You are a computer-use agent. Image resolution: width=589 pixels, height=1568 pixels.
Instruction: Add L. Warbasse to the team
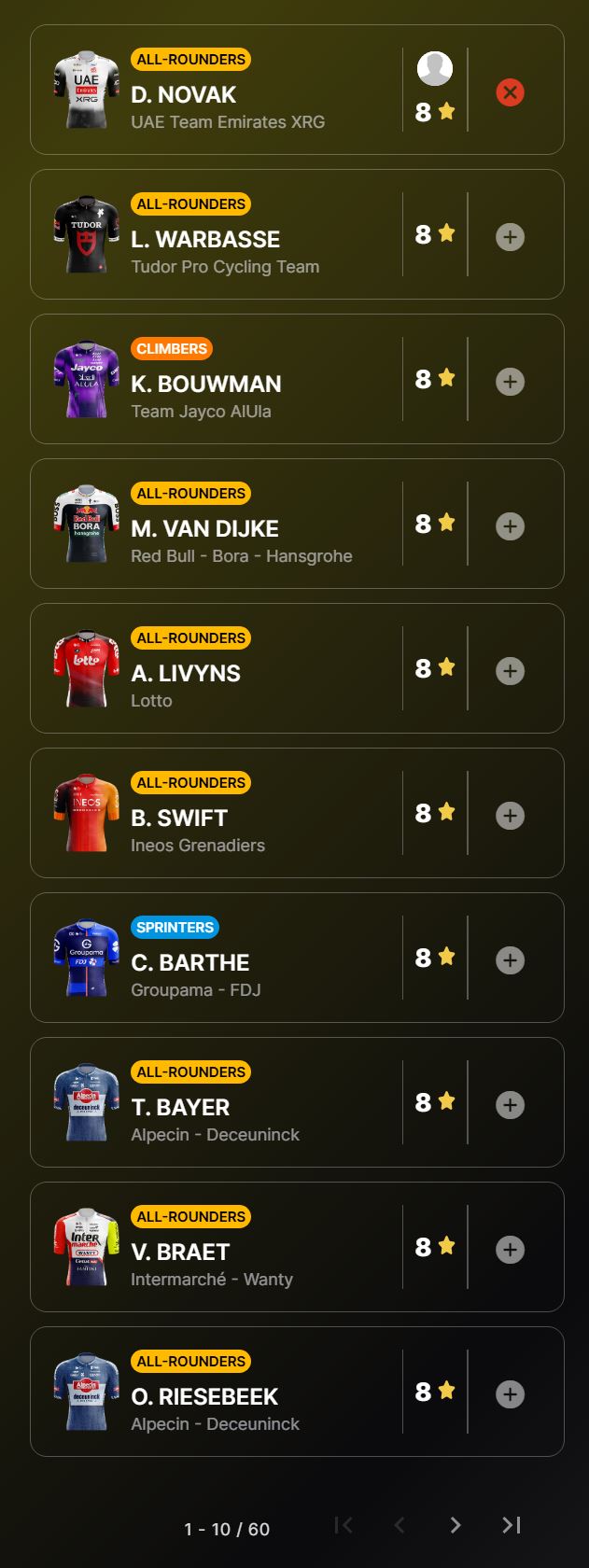coord(510,237)
